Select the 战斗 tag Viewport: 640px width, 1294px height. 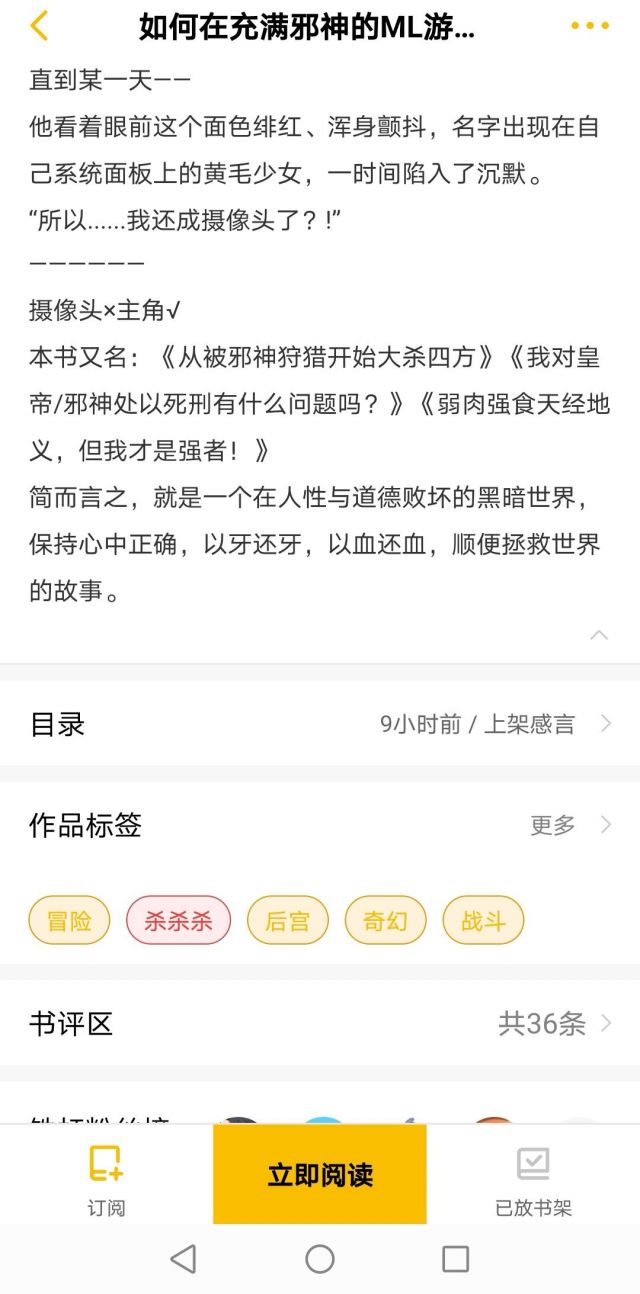pos(483,920)
